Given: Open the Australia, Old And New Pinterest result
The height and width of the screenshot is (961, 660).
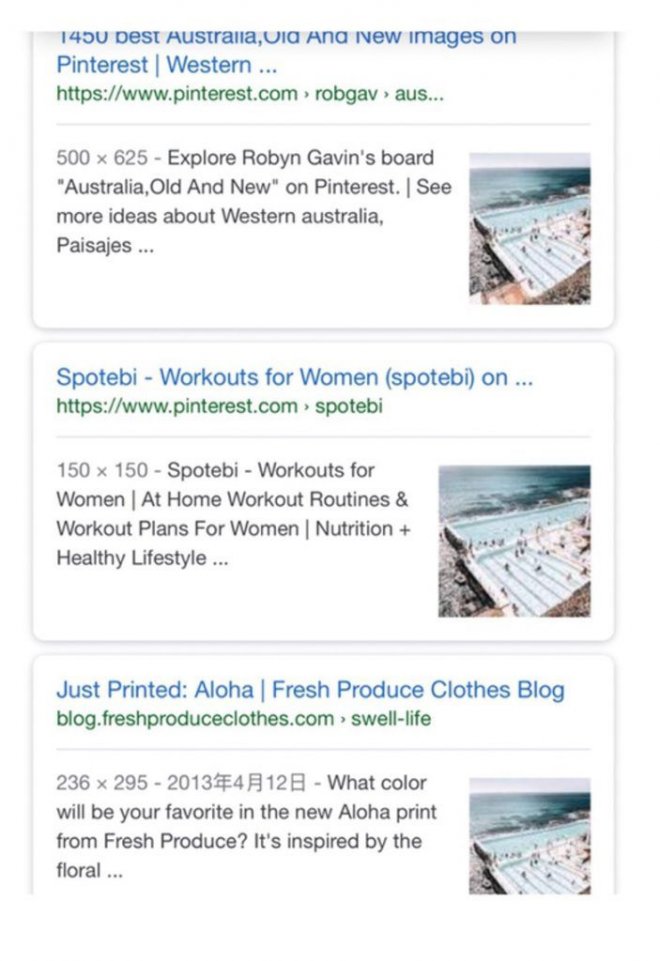Looking at the screenshot, I should coord(285,51).
